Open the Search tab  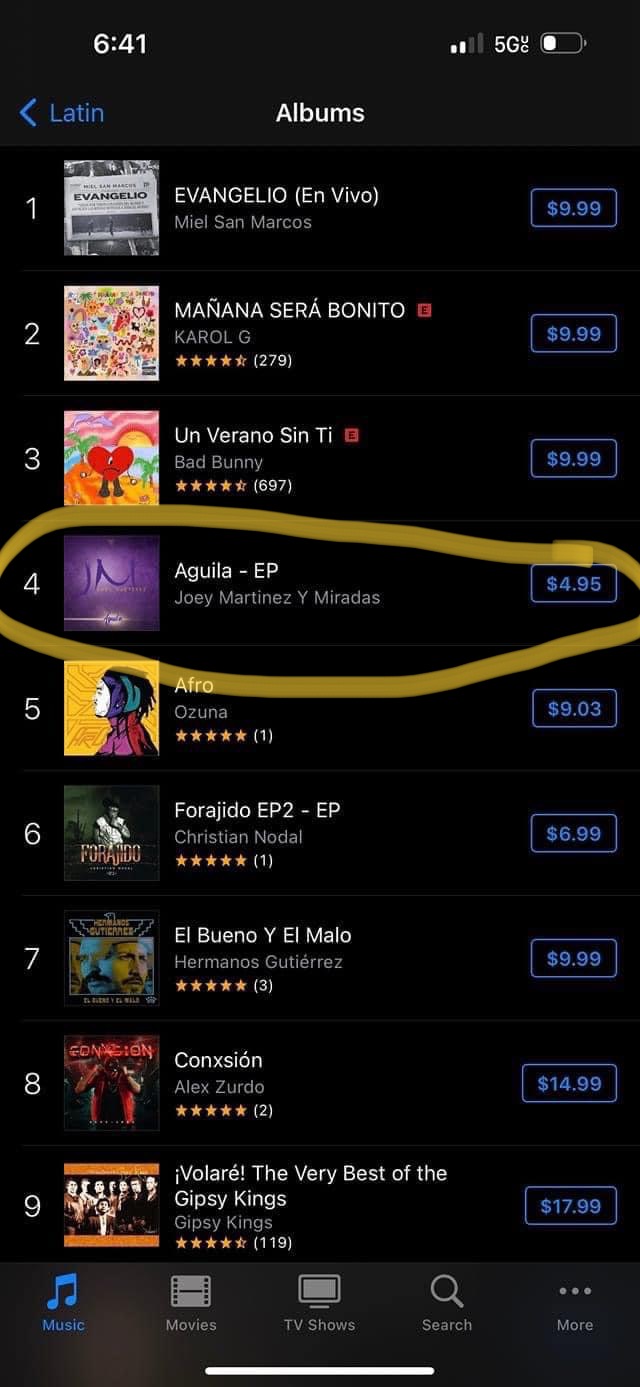(x=446, y=1303)
